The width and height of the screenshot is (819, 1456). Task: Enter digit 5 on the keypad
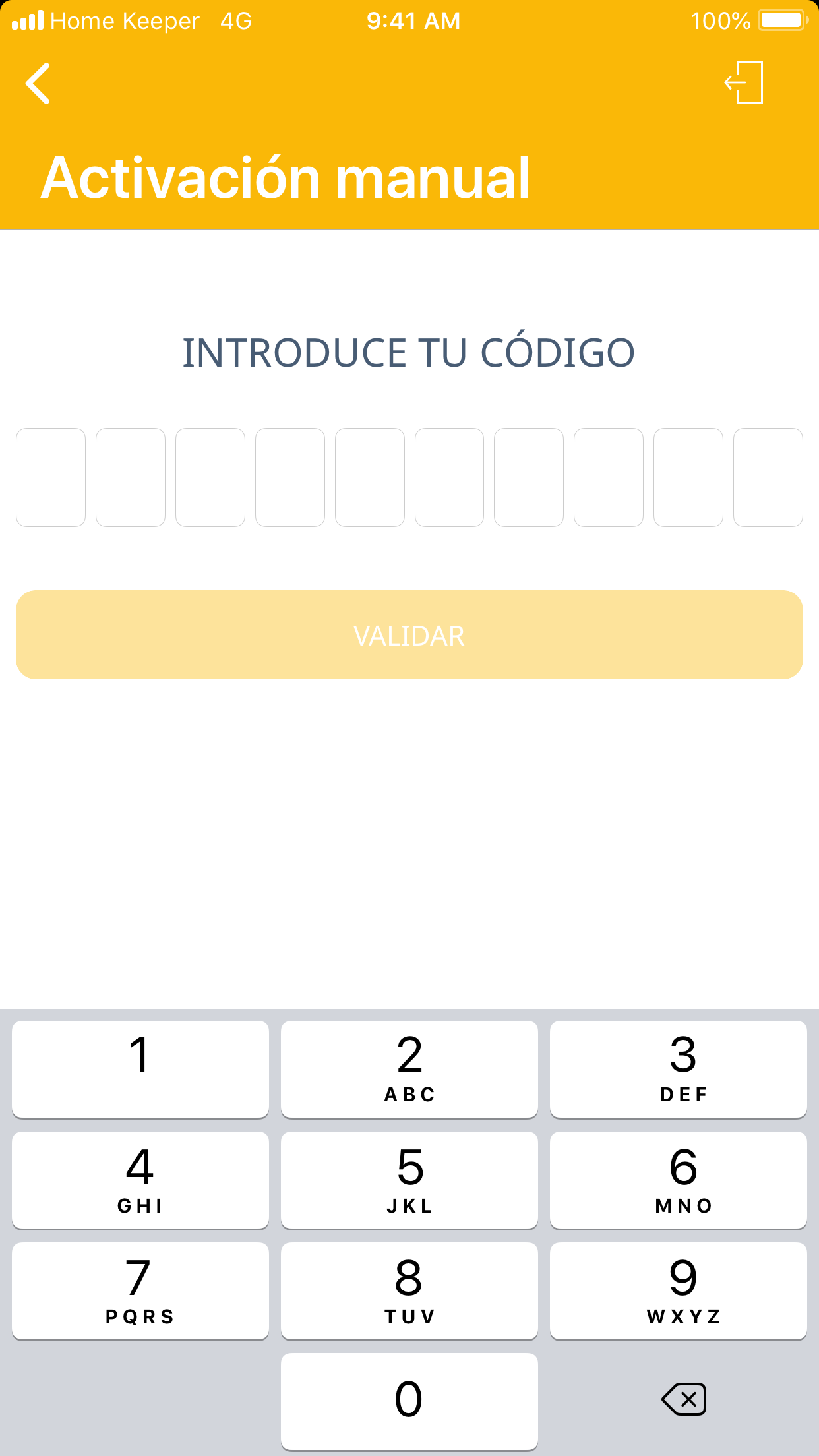click(x=409, y=1180)
